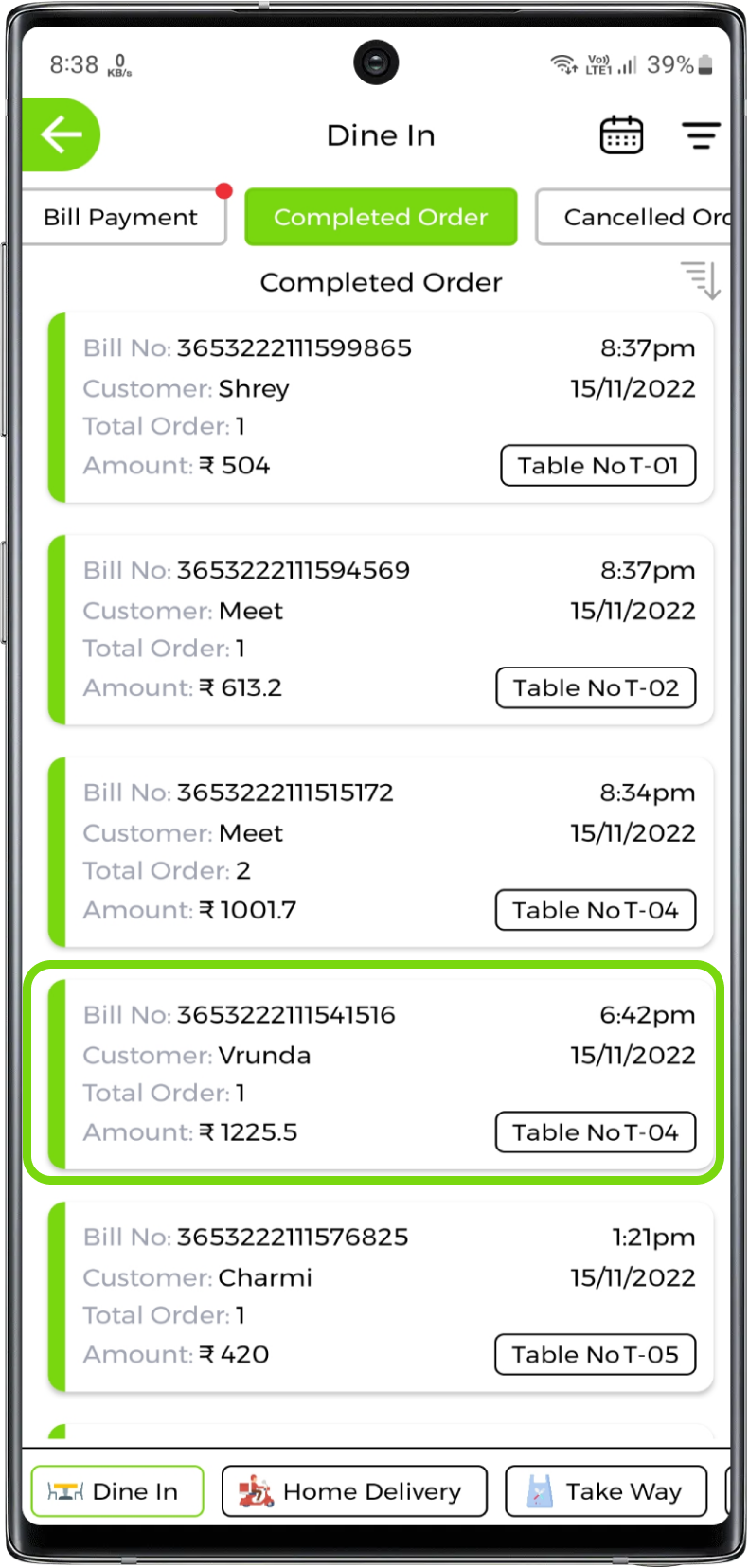Open Meet's order for ₹ 613.2
Viewport: 749px width, 1568px height.
point(381,630)
